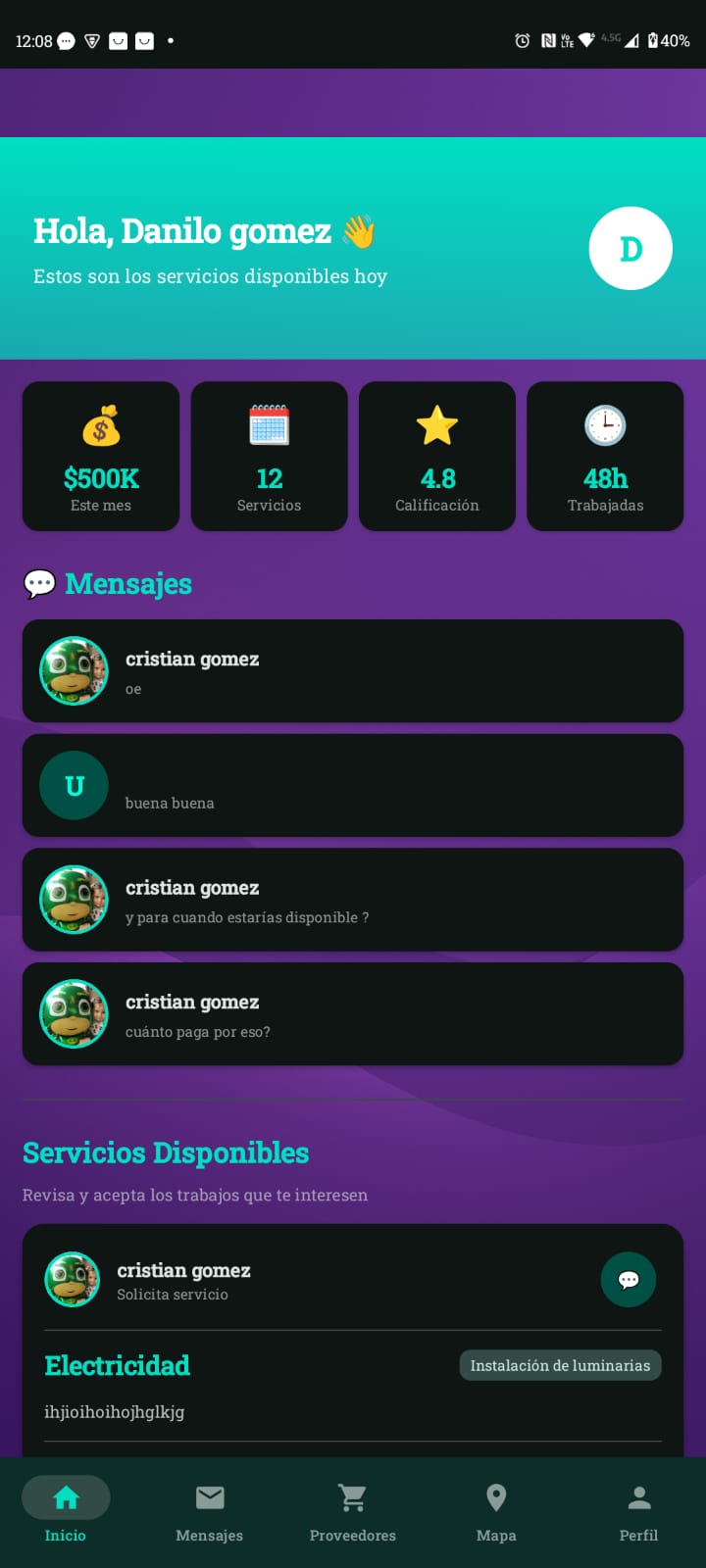Viewport: 706px width, 1568px height.
Task: Switch to the Mapa tab
Action: pos(496,1510)
